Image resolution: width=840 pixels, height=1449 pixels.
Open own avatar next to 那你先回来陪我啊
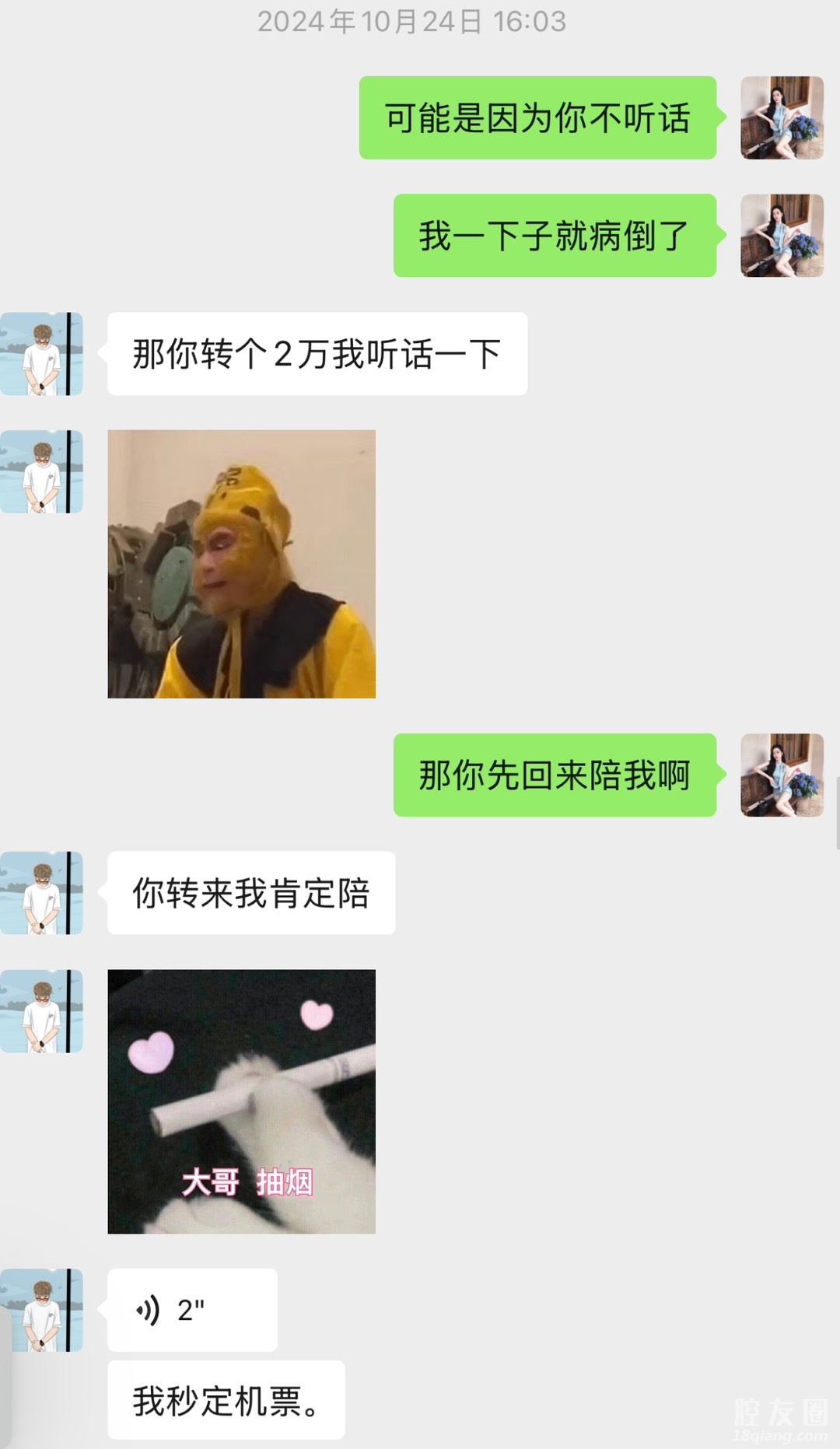pyautogui.click(x=782, y=775)
